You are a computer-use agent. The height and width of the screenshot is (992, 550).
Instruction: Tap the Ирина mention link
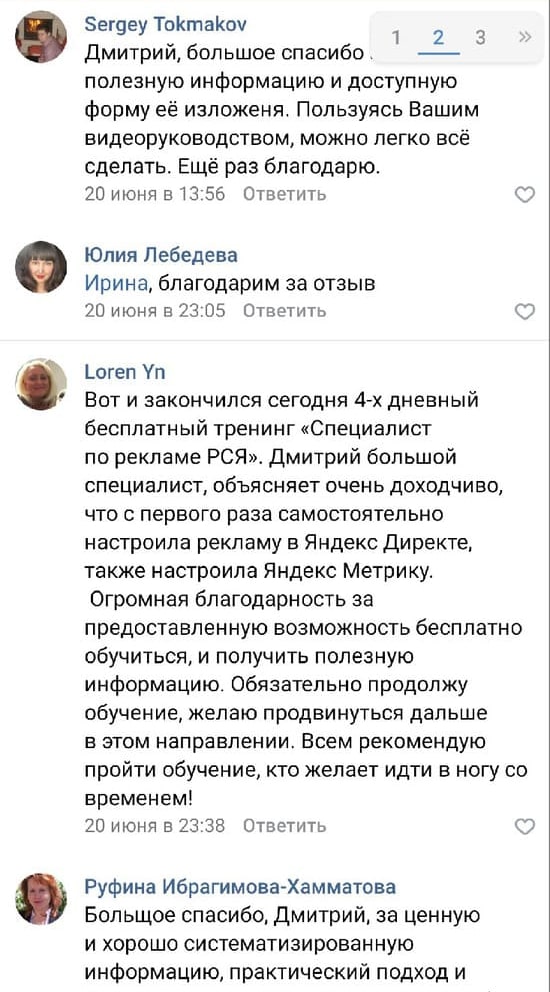(x=116, y=284)
